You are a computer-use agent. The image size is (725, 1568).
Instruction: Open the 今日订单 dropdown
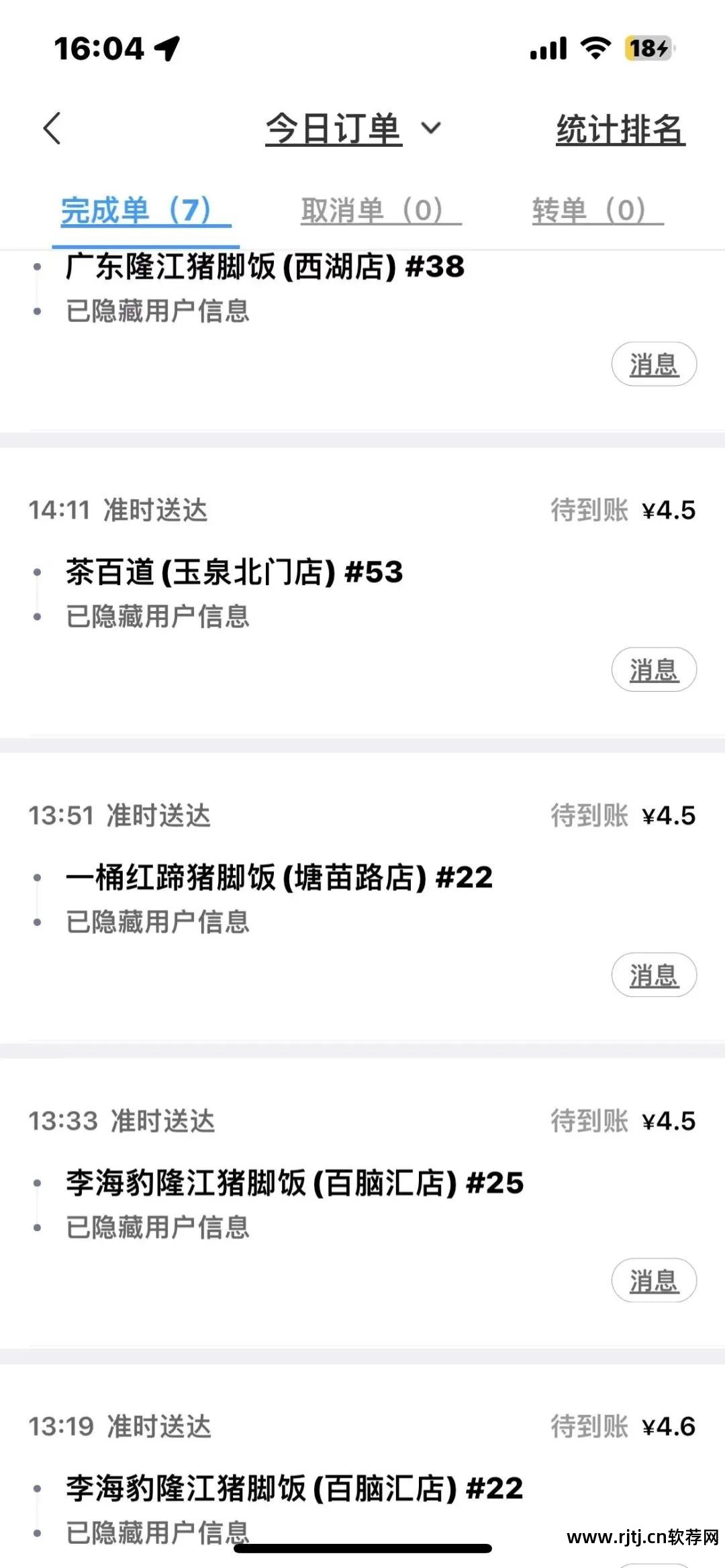[x=332, y=129]
